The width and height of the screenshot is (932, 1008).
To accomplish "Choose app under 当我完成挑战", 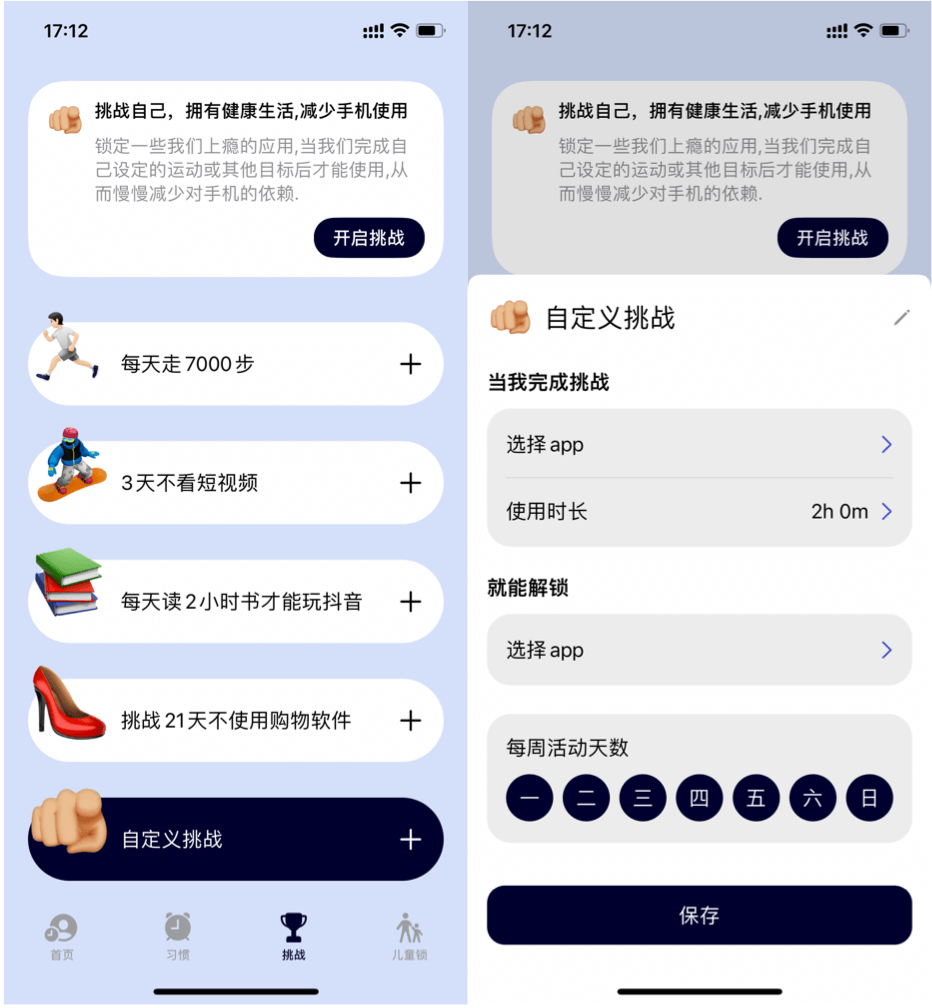I will (699, 445).
